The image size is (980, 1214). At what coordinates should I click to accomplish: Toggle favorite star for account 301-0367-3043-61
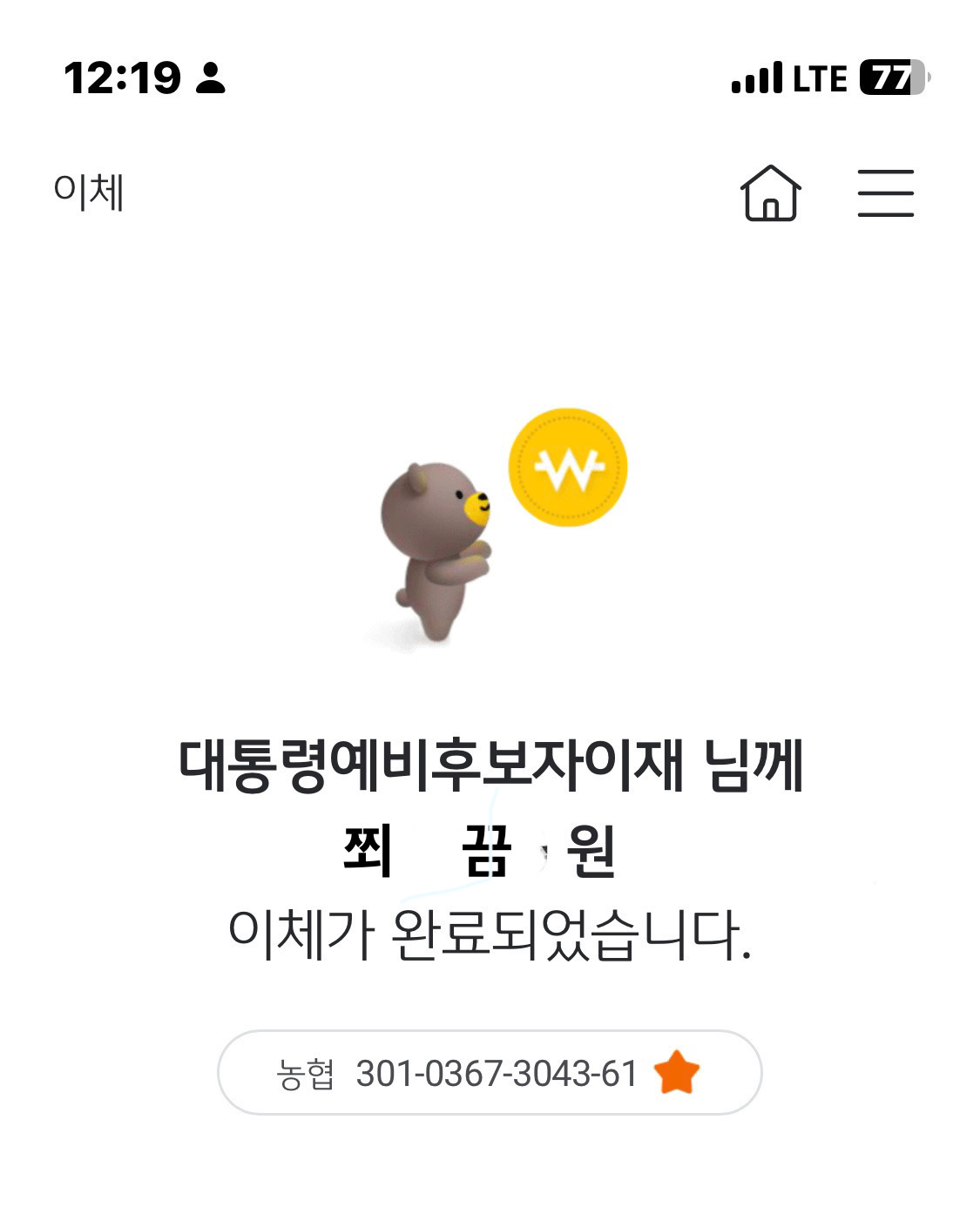pyautogui.click(x=677, y=1073)
